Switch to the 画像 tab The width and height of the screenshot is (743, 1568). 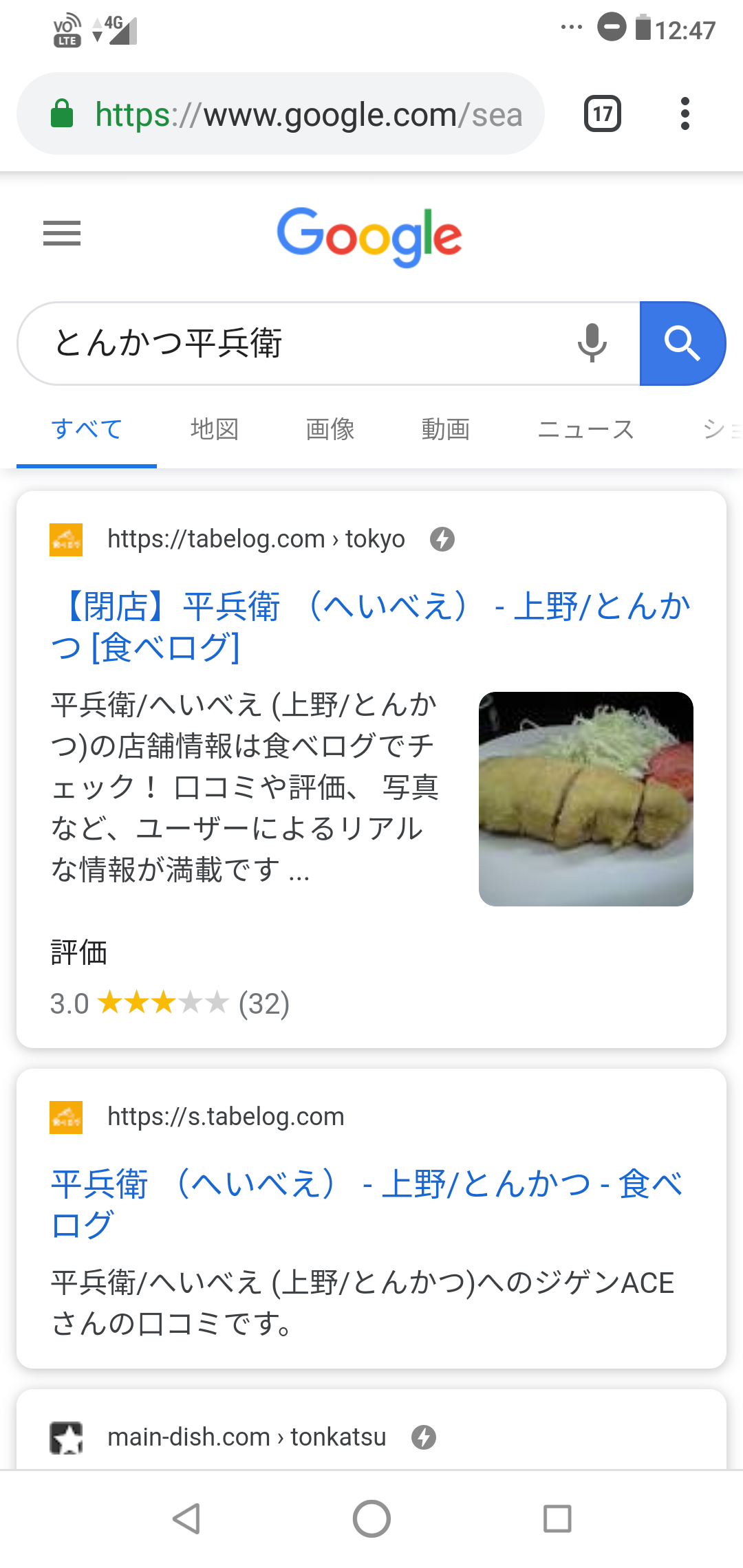(x=330, y=430)
